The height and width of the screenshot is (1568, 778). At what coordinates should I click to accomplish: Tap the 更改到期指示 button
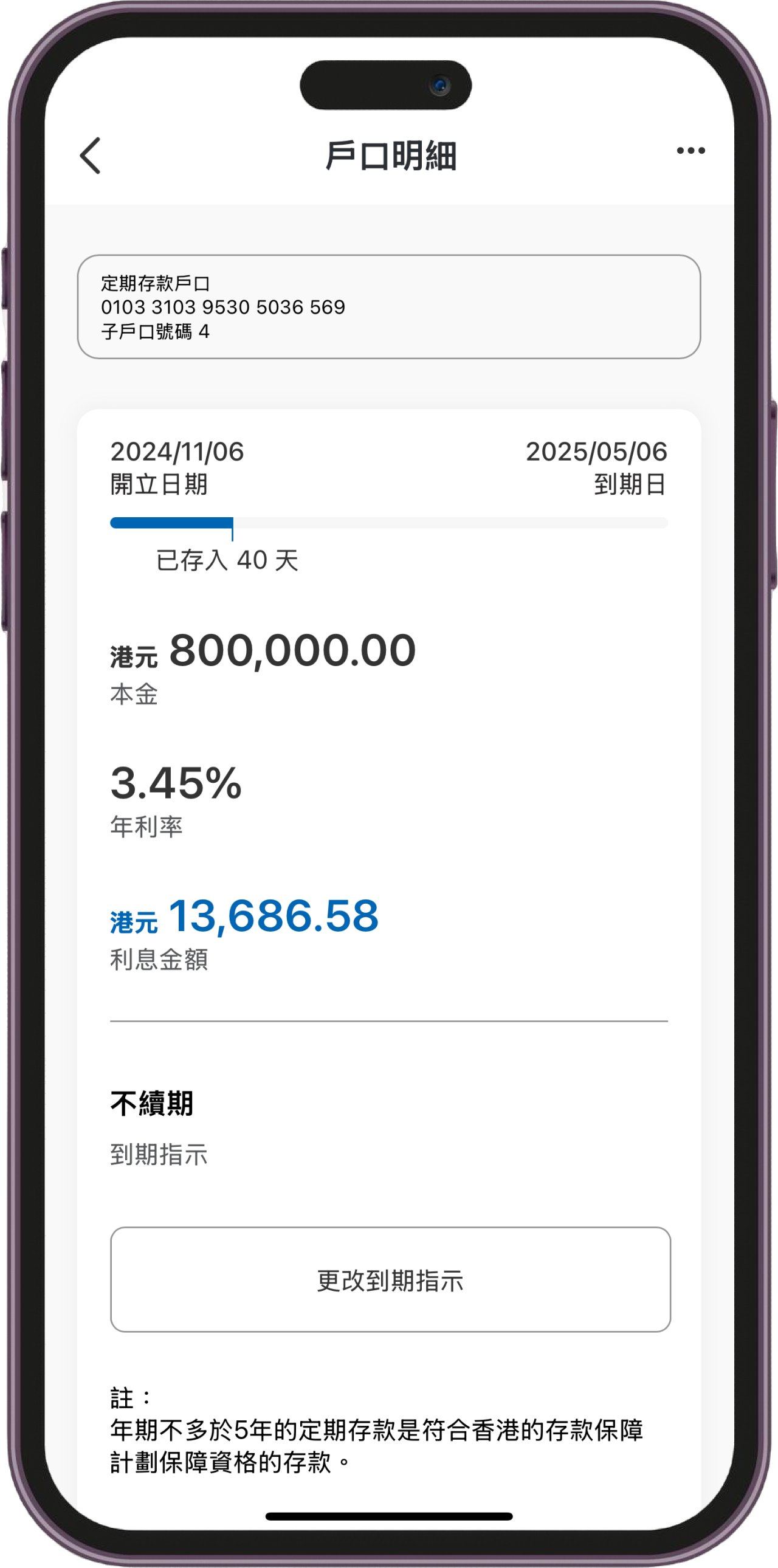point(390,1280)
